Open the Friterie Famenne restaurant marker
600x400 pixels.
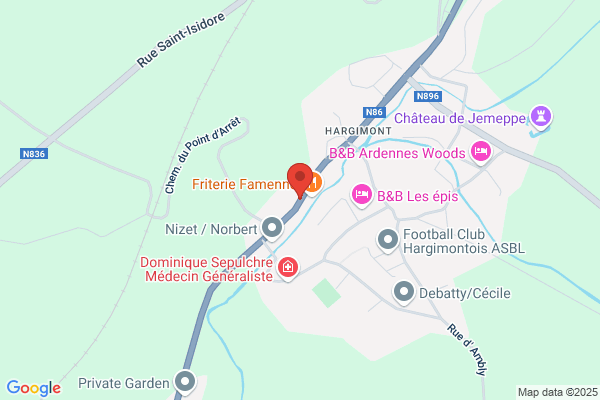click(315, 183)
